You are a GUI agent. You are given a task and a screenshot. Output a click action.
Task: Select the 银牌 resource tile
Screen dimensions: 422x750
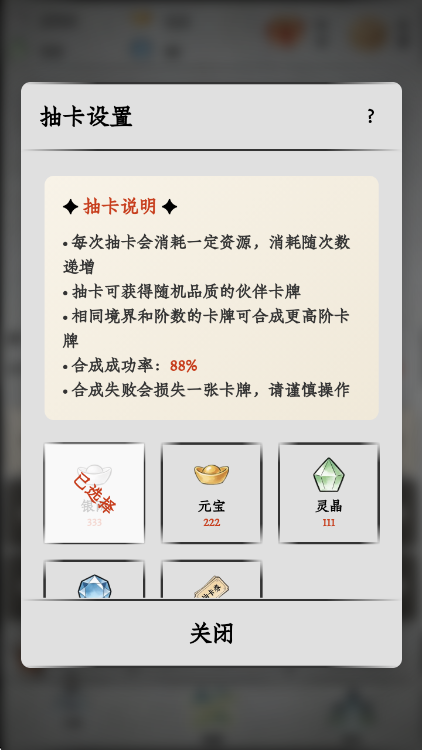[94, 493]
